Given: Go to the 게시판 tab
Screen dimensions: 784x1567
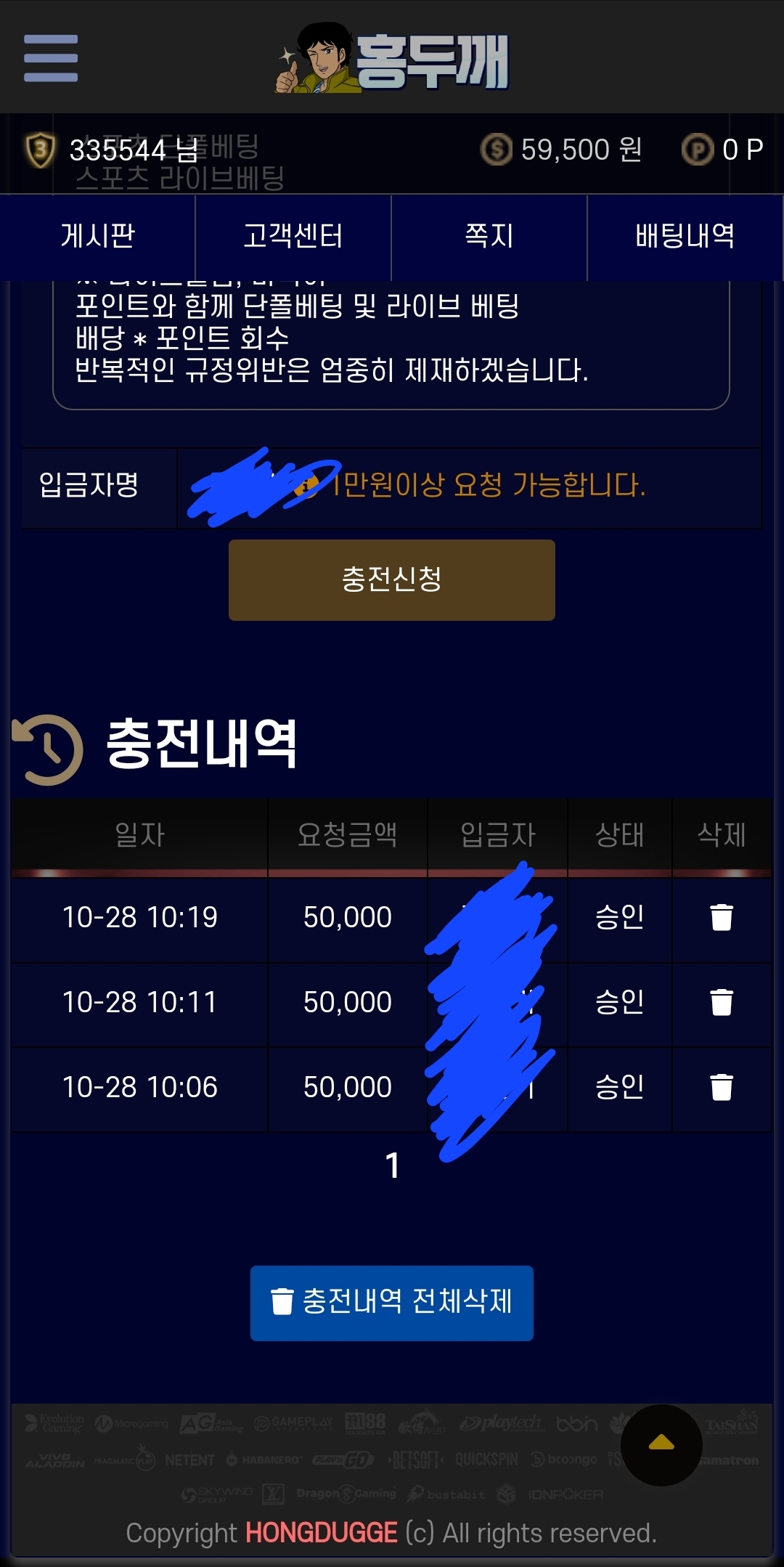Looking at the screenshot, I should click(x=98, y=236).
